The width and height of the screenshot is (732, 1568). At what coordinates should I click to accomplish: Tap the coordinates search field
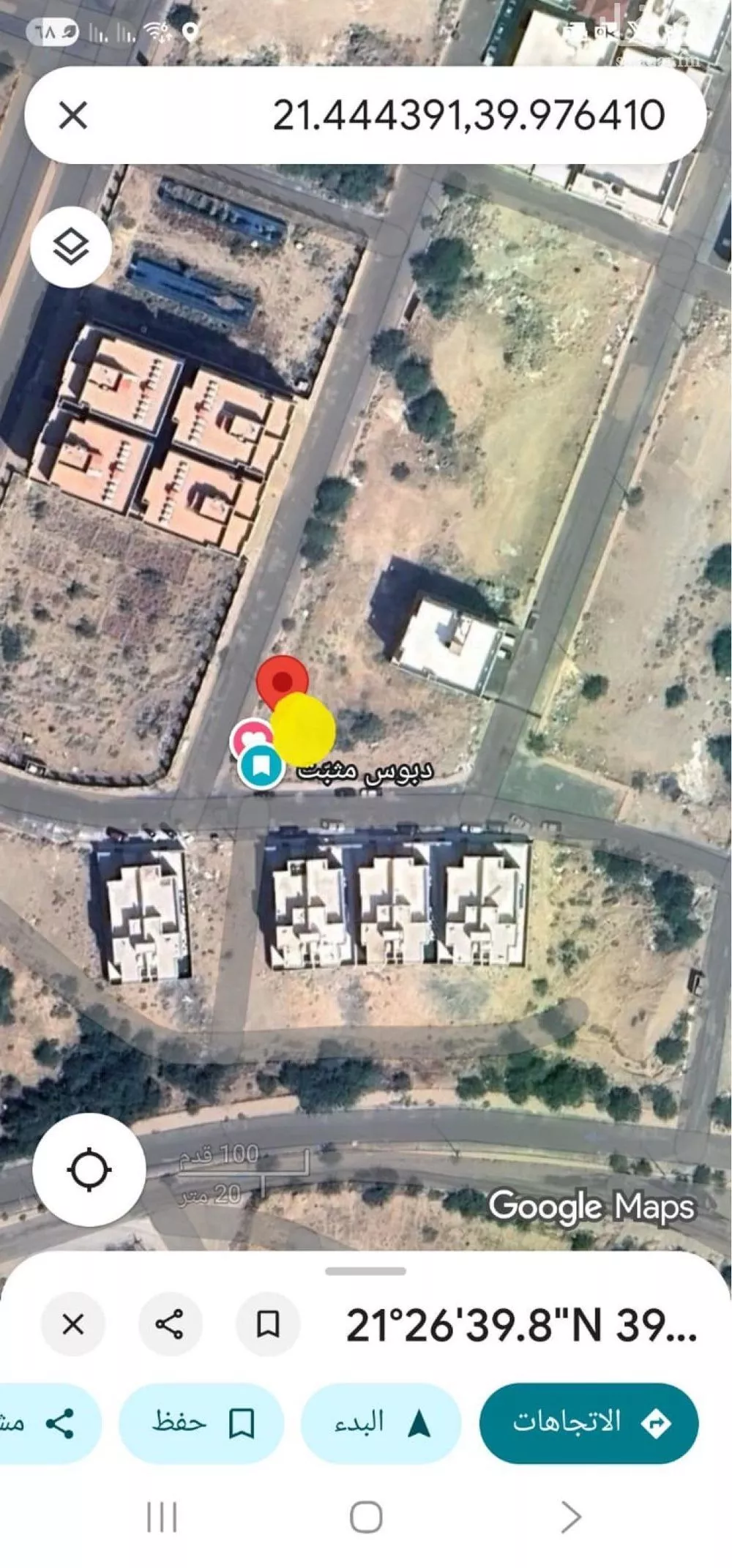439,116
